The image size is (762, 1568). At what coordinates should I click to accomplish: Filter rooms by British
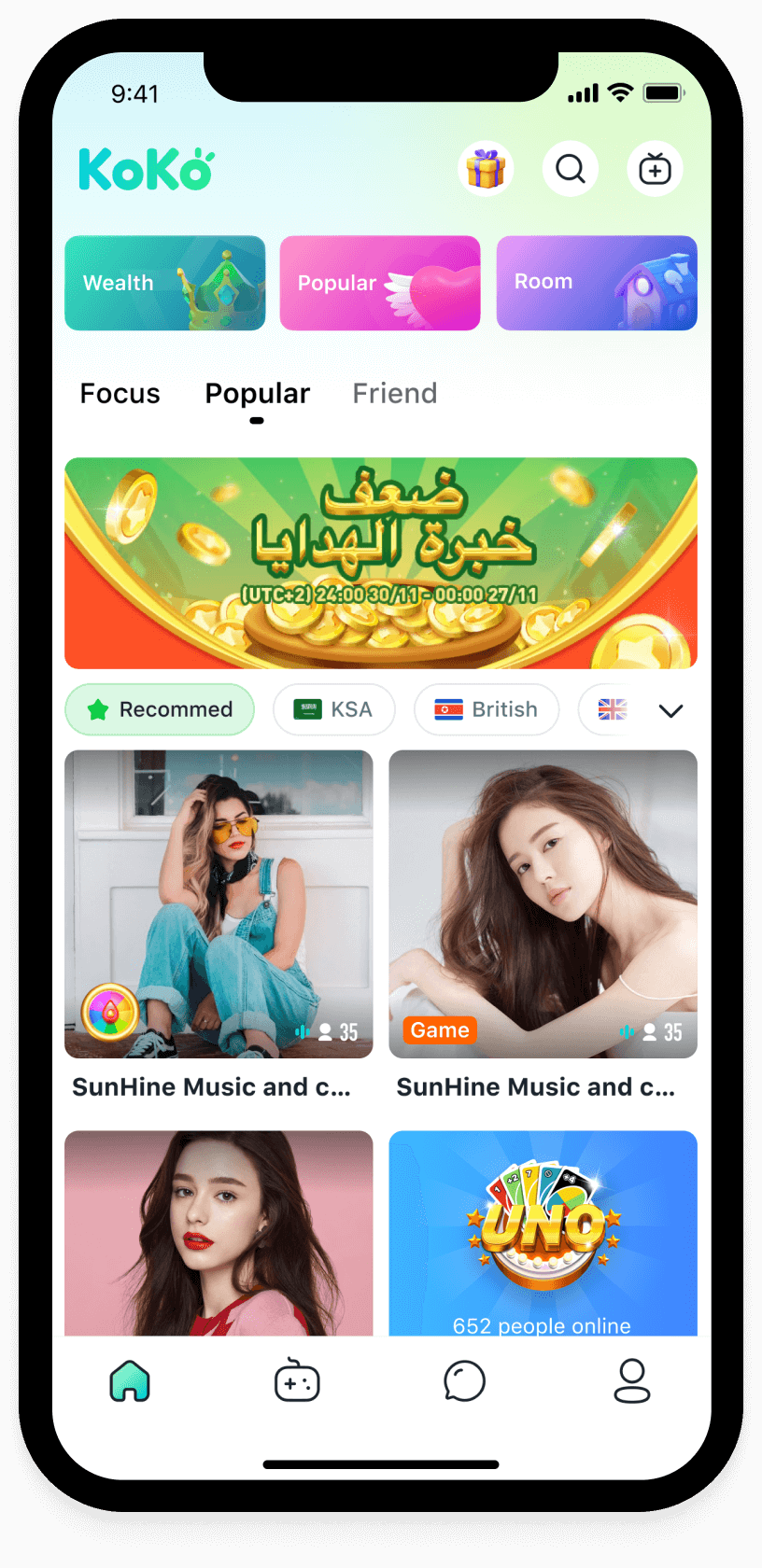(x=487, y=709)
